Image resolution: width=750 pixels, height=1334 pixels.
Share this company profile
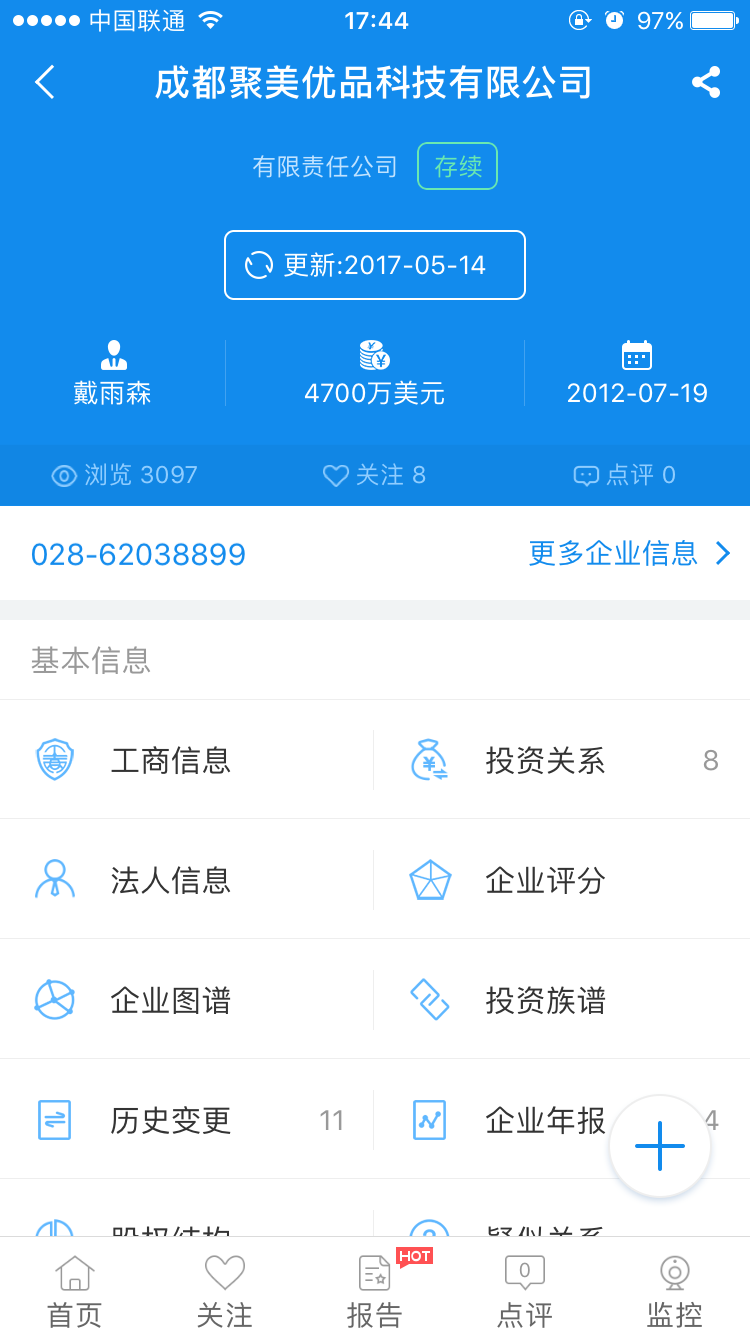706,82
